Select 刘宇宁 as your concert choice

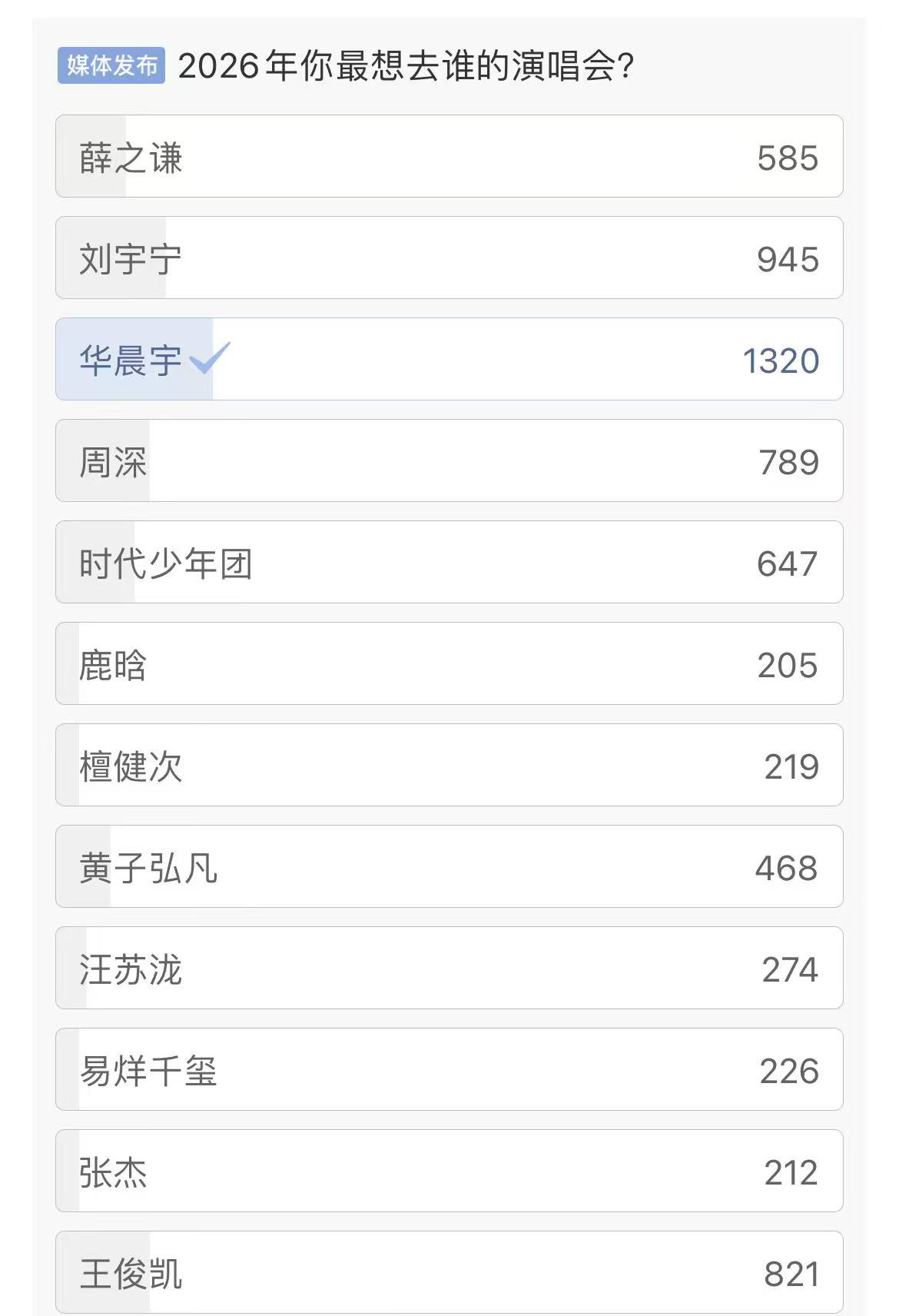448,258
